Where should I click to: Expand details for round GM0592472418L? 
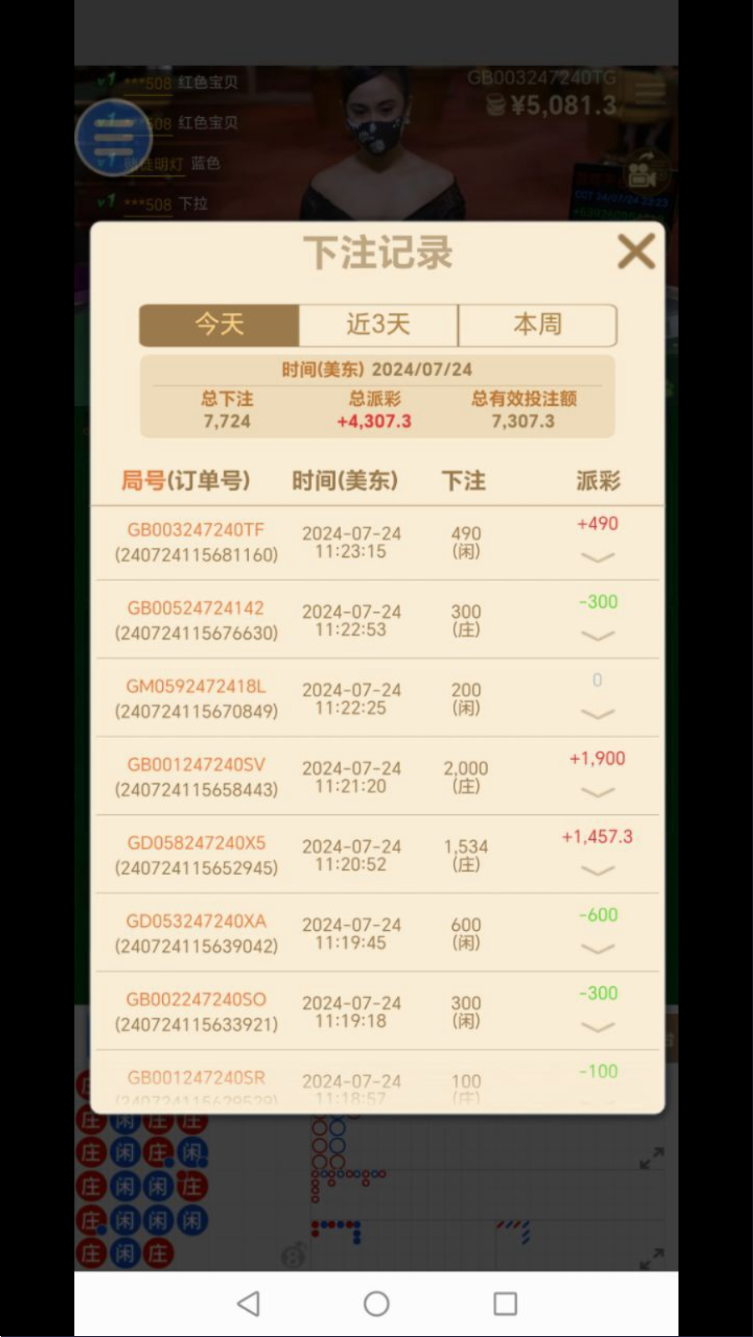597,714
